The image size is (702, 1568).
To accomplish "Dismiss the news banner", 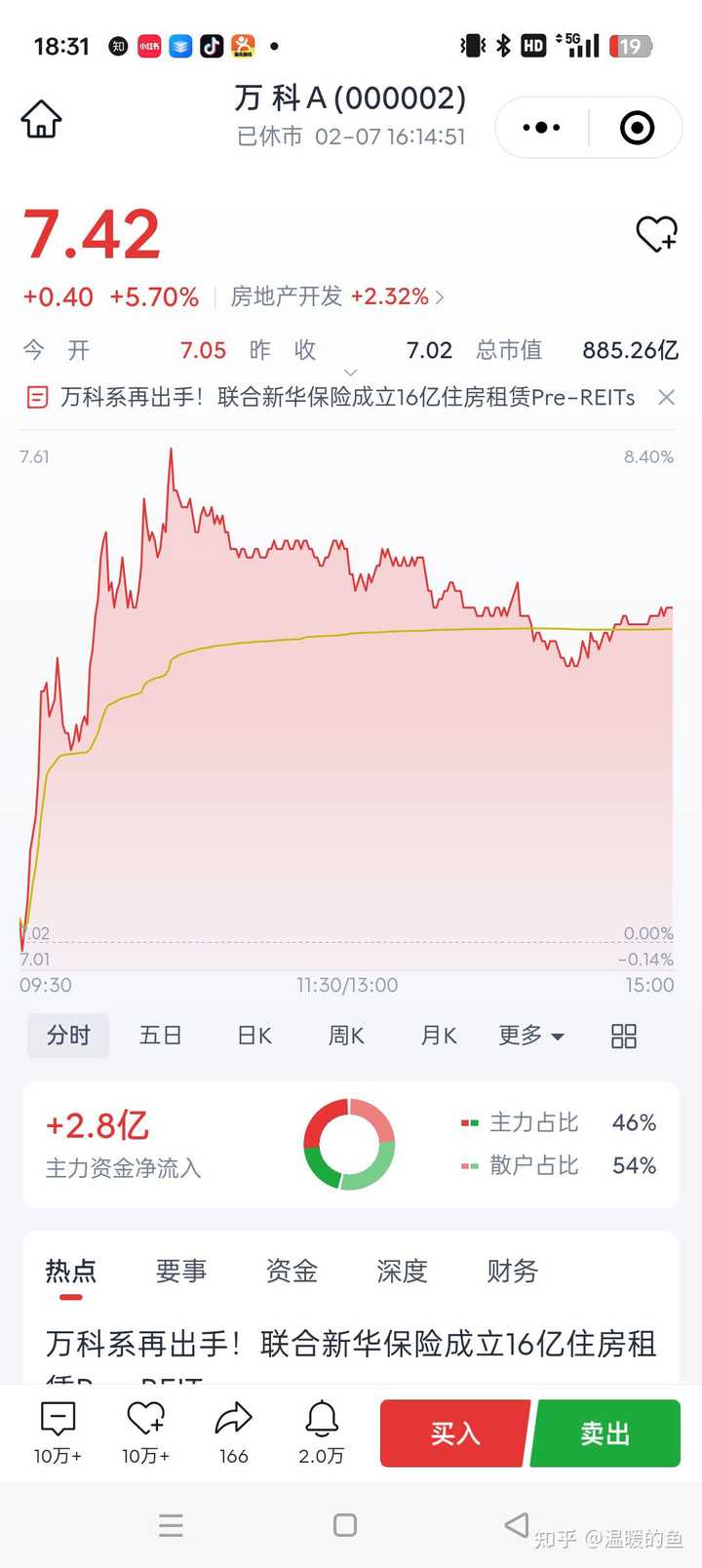I will click(x=666, y=398).
